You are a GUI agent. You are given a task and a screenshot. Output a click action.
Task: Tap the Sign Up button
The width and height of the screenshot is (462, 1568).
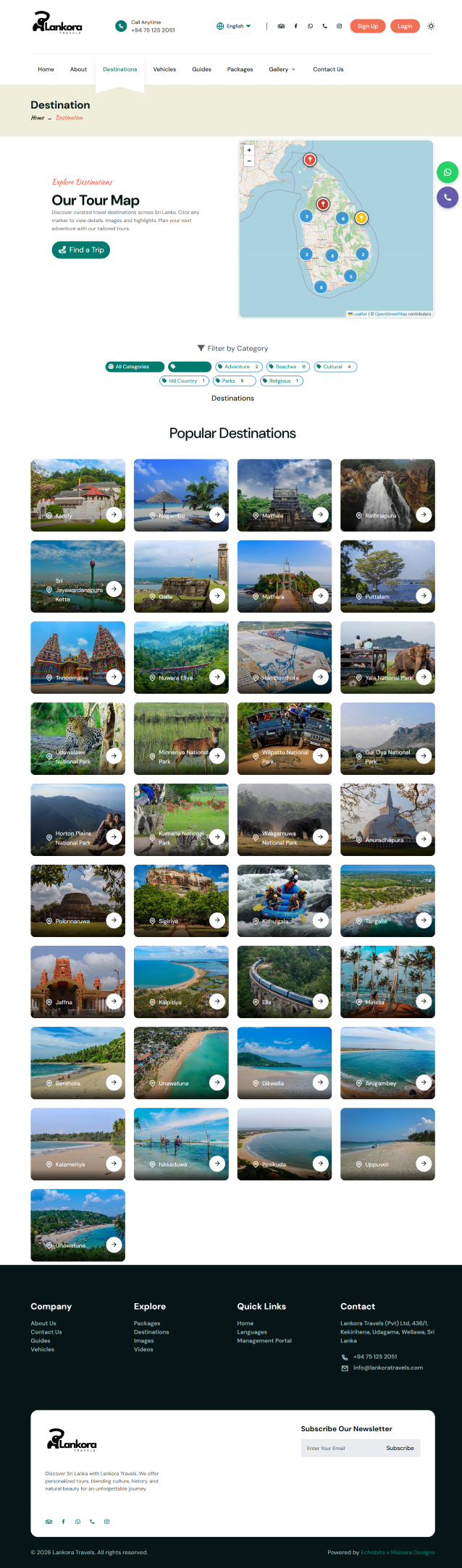[x=368, y=26]
